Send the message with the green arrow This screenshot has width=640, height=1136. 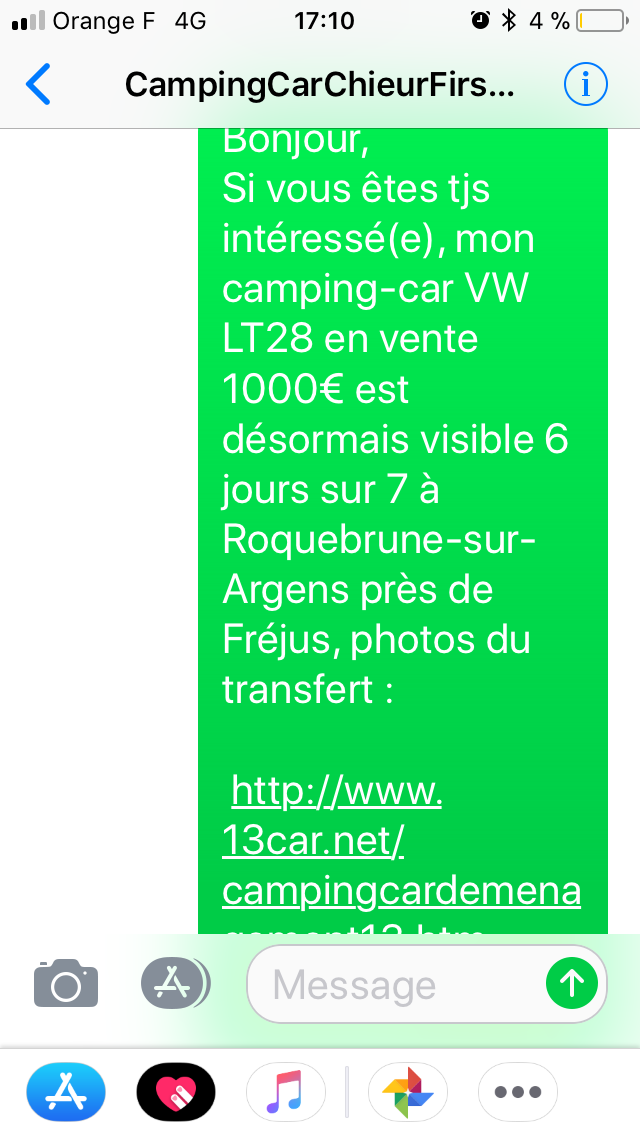pyautogui.click(x=572, y=983)
